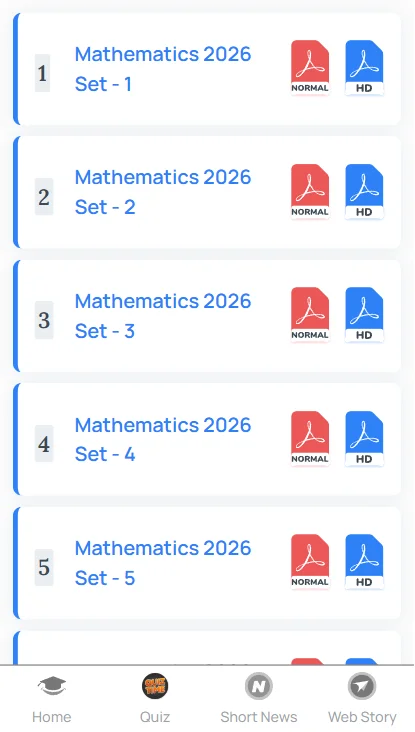This screenshot has height=732, width=415.
Task: Open HD PDF for Set - 5
Action: 364,562
